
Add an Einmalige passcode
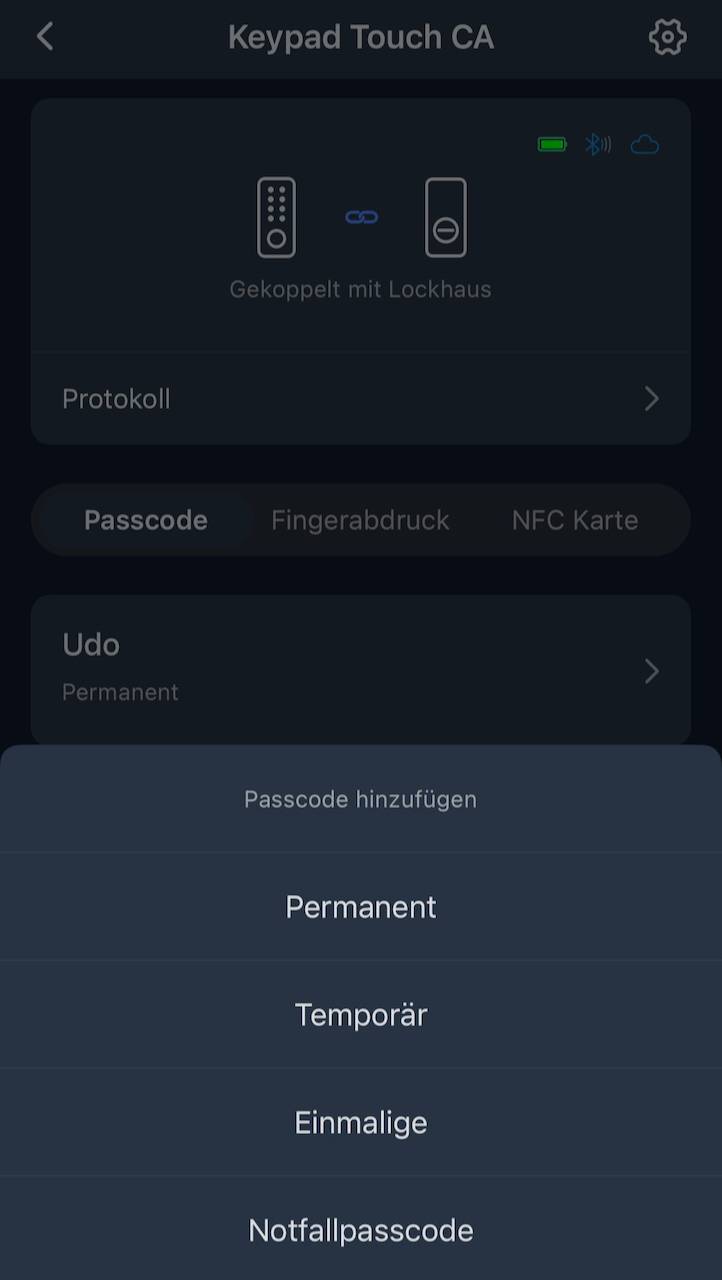point(361,1123)
